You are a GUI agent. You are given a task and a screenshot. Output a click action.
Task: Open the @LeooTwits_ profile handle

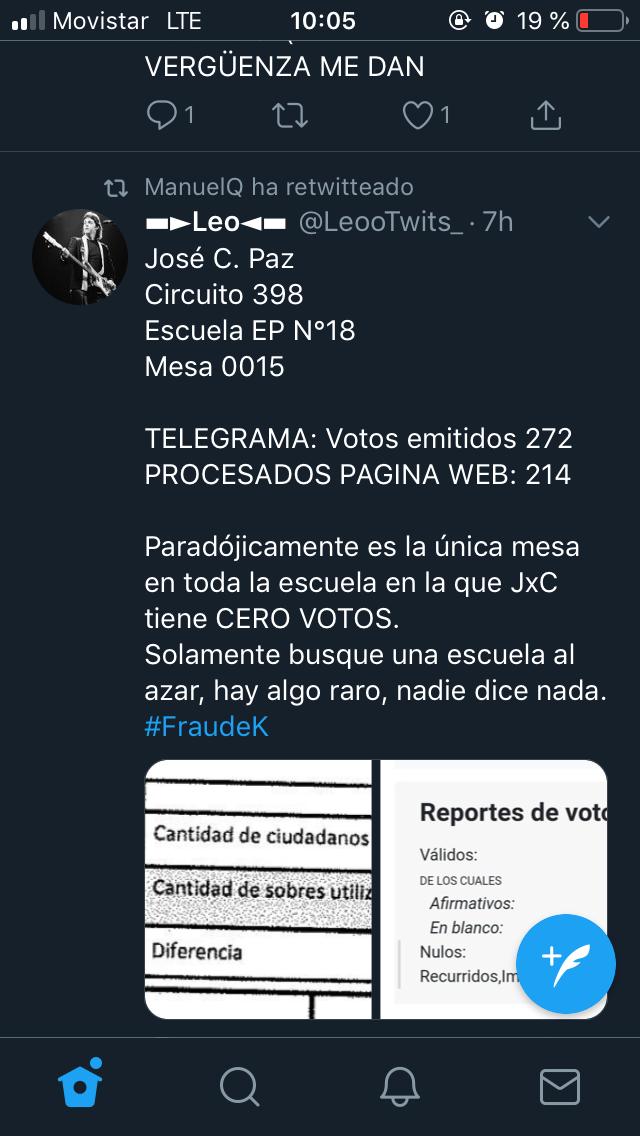click(x=380, y=222)
